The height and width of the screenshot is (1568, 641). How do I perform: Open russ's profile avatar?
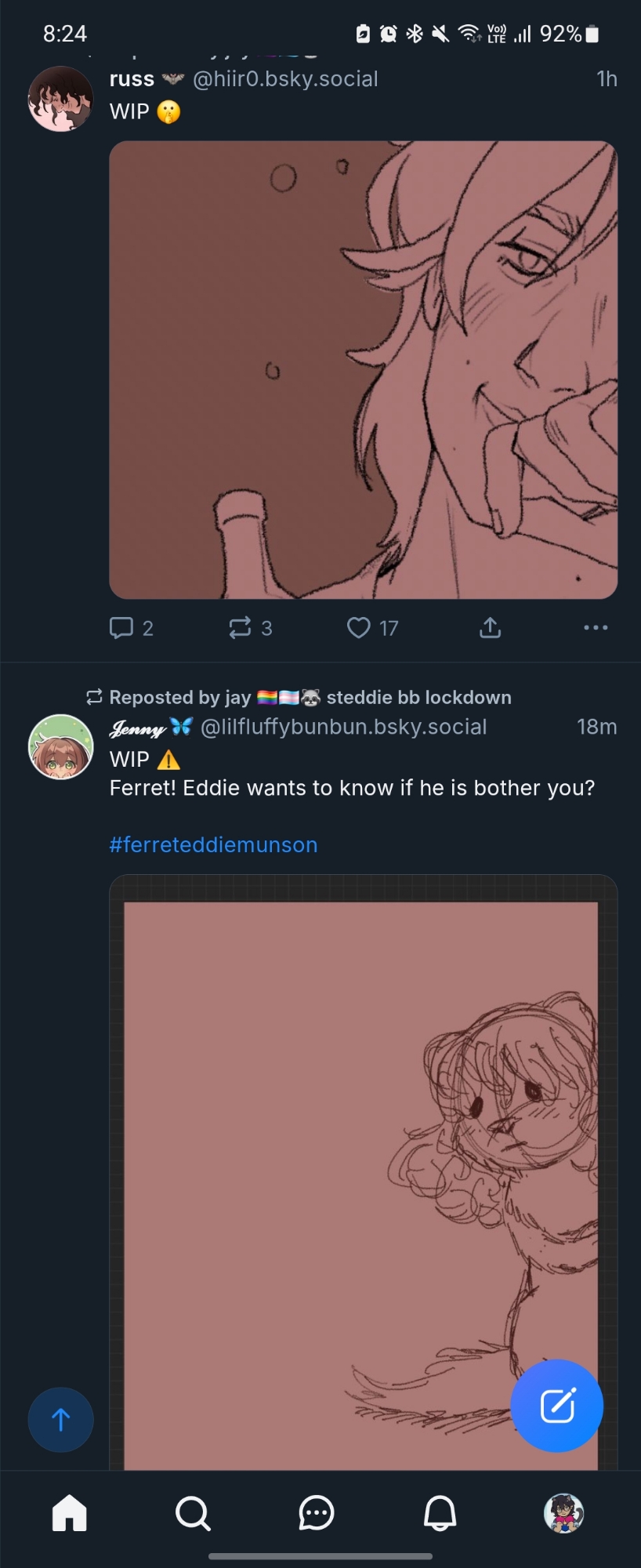(x=60, y=99)
